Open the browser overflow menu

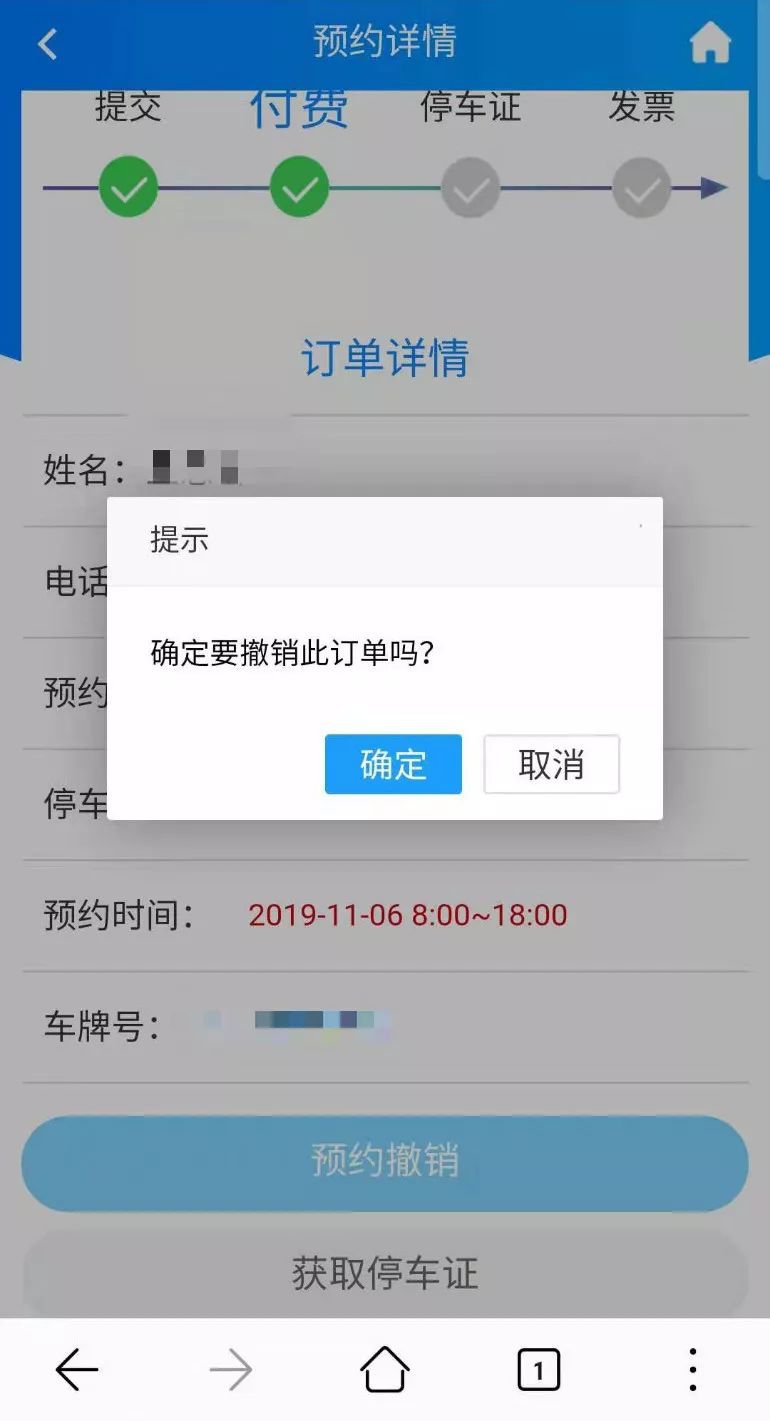[x=692, y=1369]
